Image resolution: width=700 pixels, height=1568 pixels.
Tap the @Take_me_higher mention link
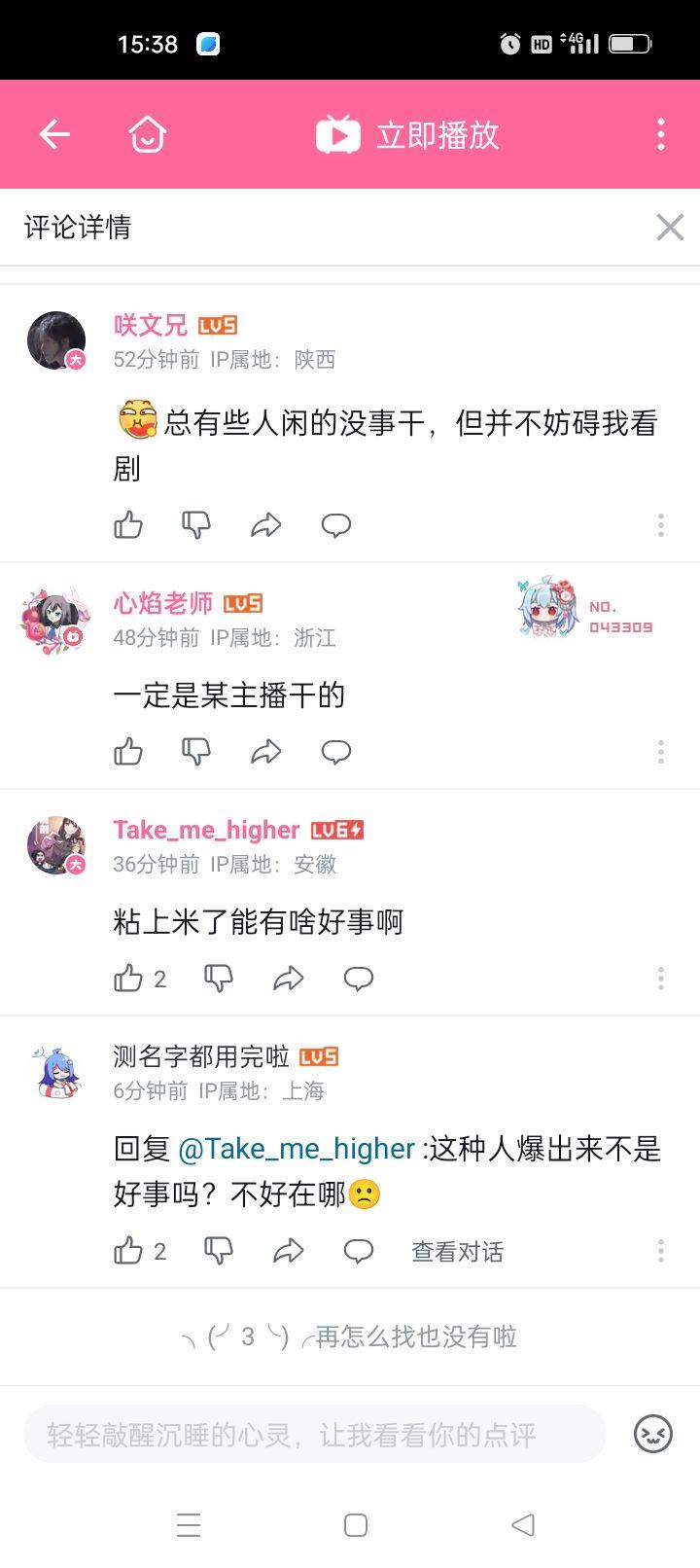coord(297,1149)
